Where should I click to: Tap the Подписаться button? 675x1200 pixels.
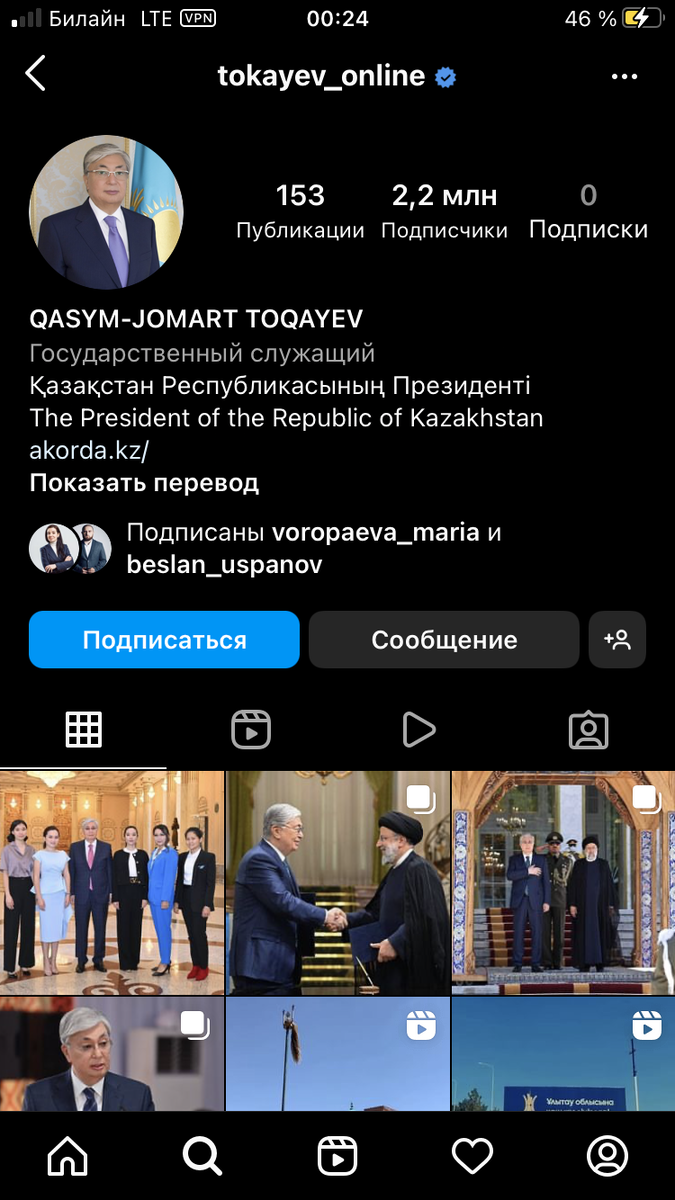tap(164, 640)
